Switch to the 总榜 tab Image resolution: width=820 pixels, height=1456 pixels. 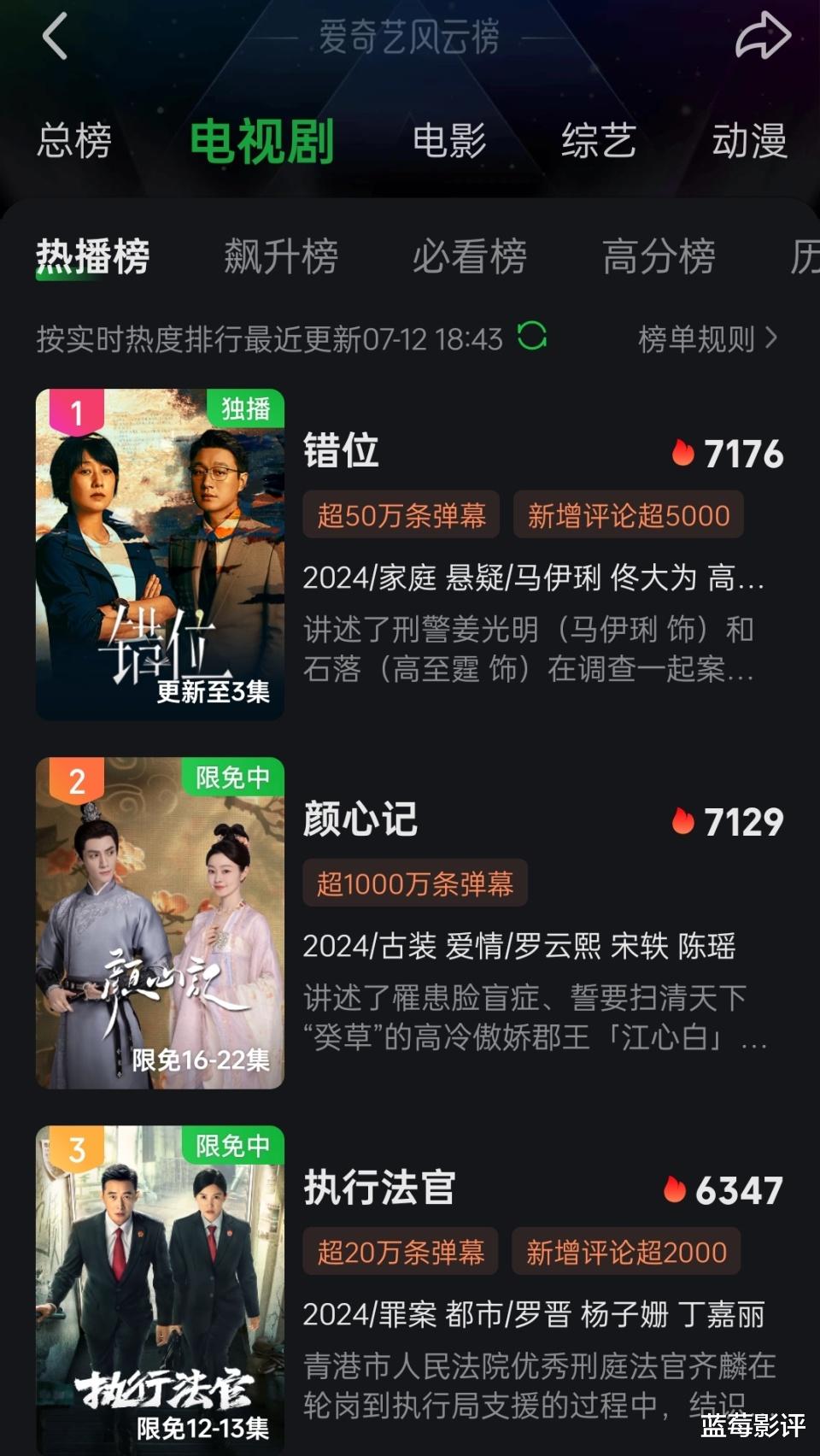click(74, 141)
